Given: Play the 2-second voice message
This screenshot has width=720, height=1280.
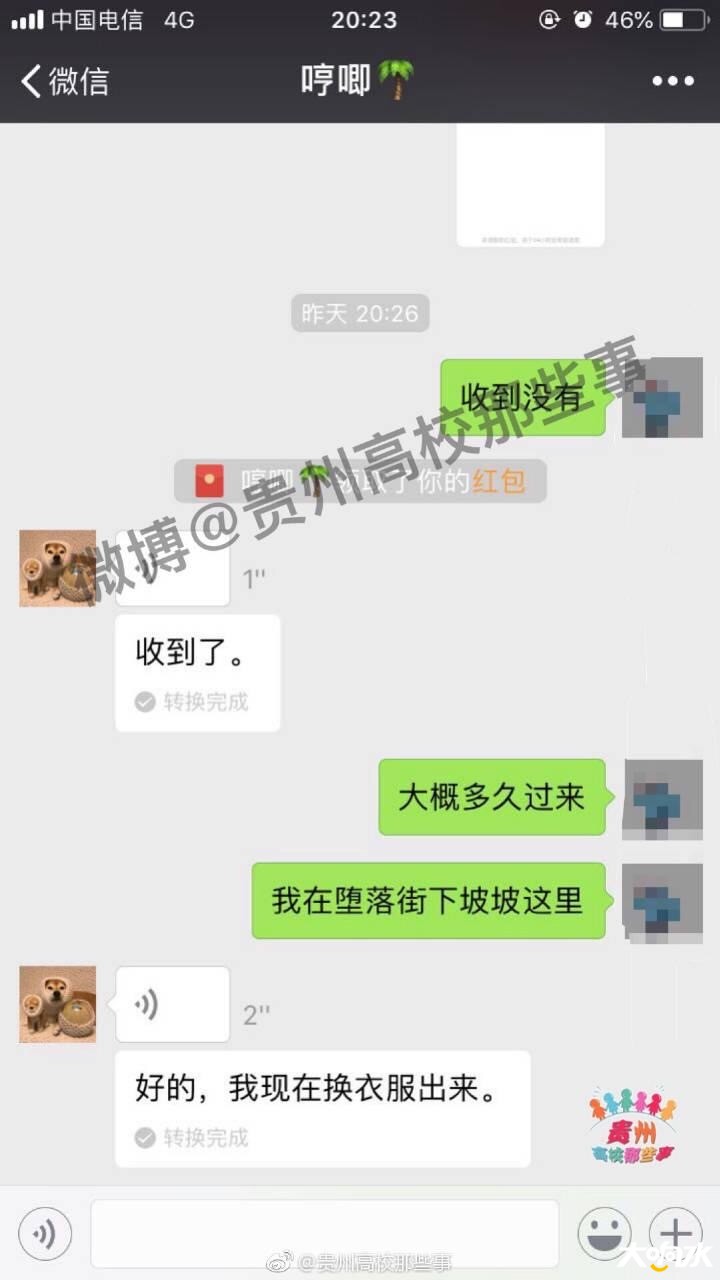Looking at the screenshot, I should click(x=172, y=1004).
